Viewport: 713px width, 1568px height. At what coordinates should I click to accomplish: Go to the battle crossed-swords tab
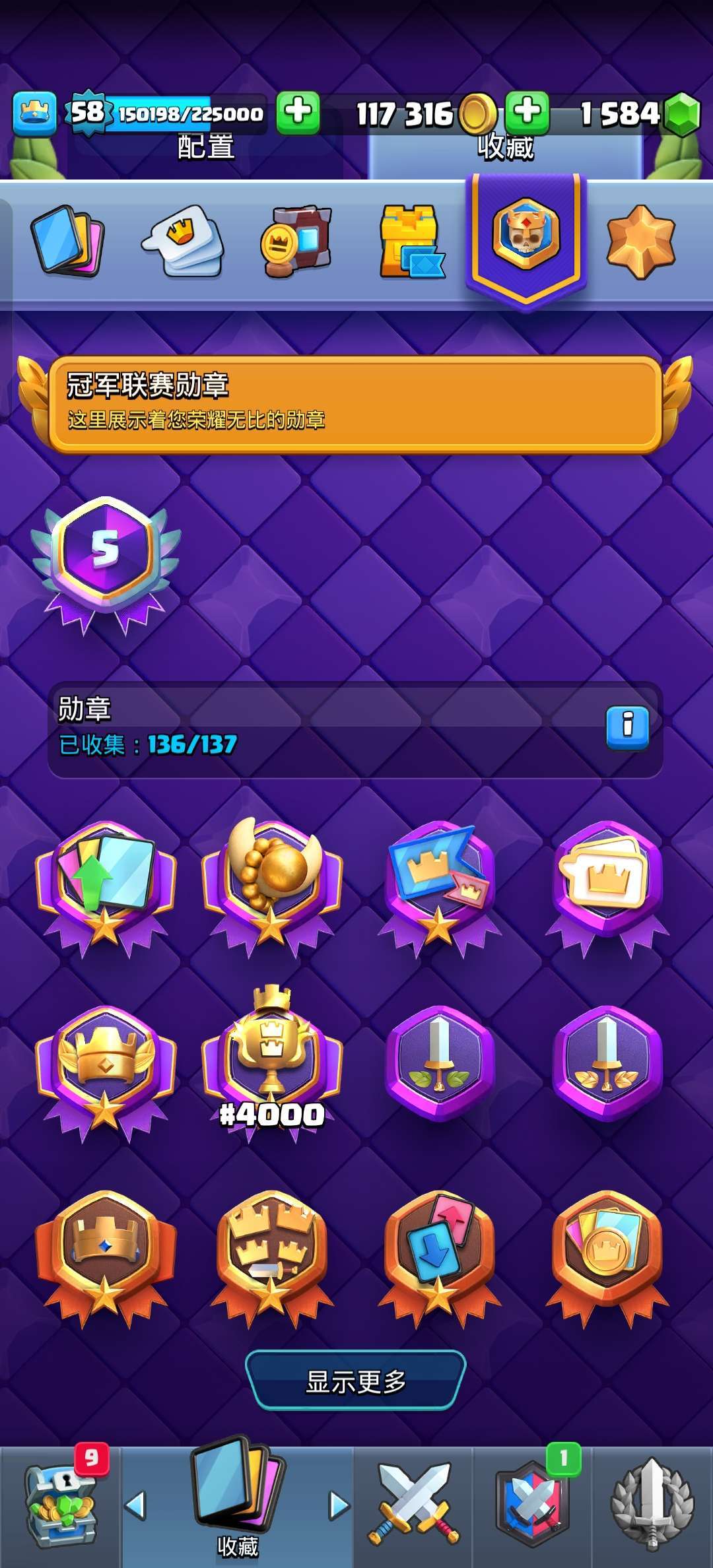[413, 1503]
